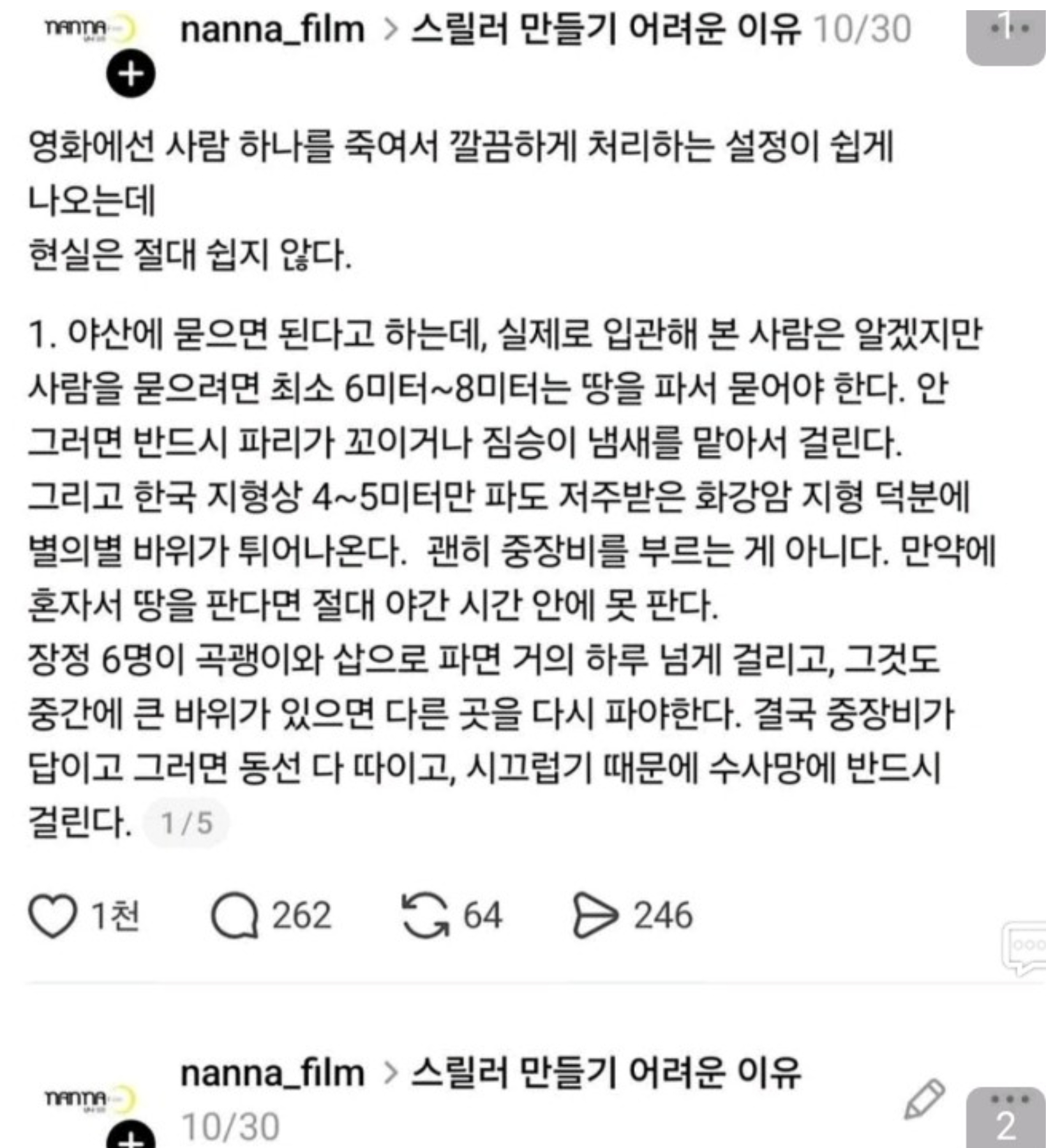Open nanna_film profile from the first post

pos(272,29)
